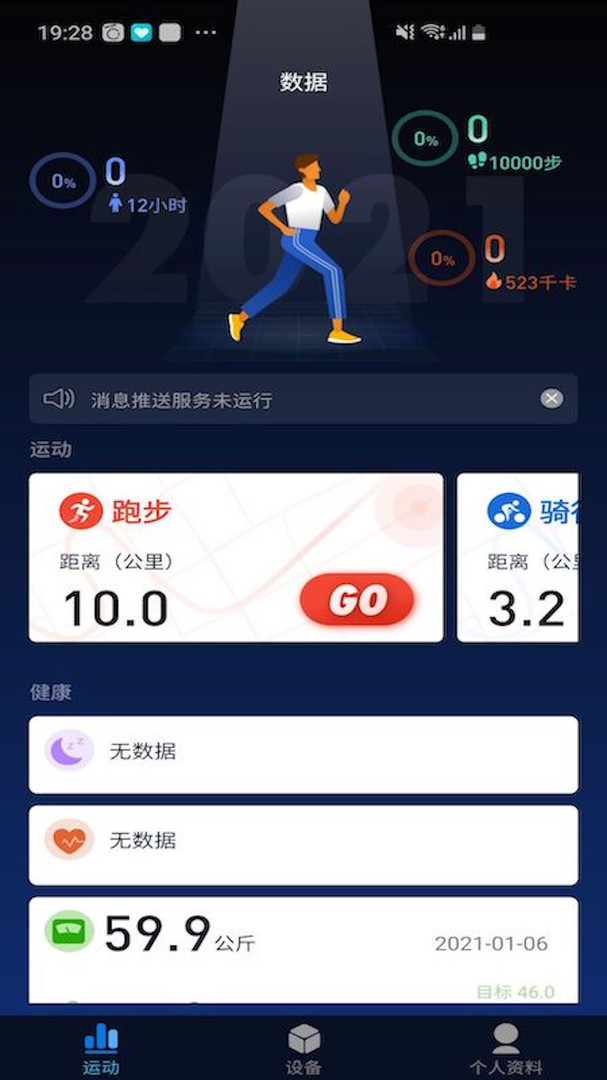
Task: Select the 运动 tab
Action: (101, 1047)
